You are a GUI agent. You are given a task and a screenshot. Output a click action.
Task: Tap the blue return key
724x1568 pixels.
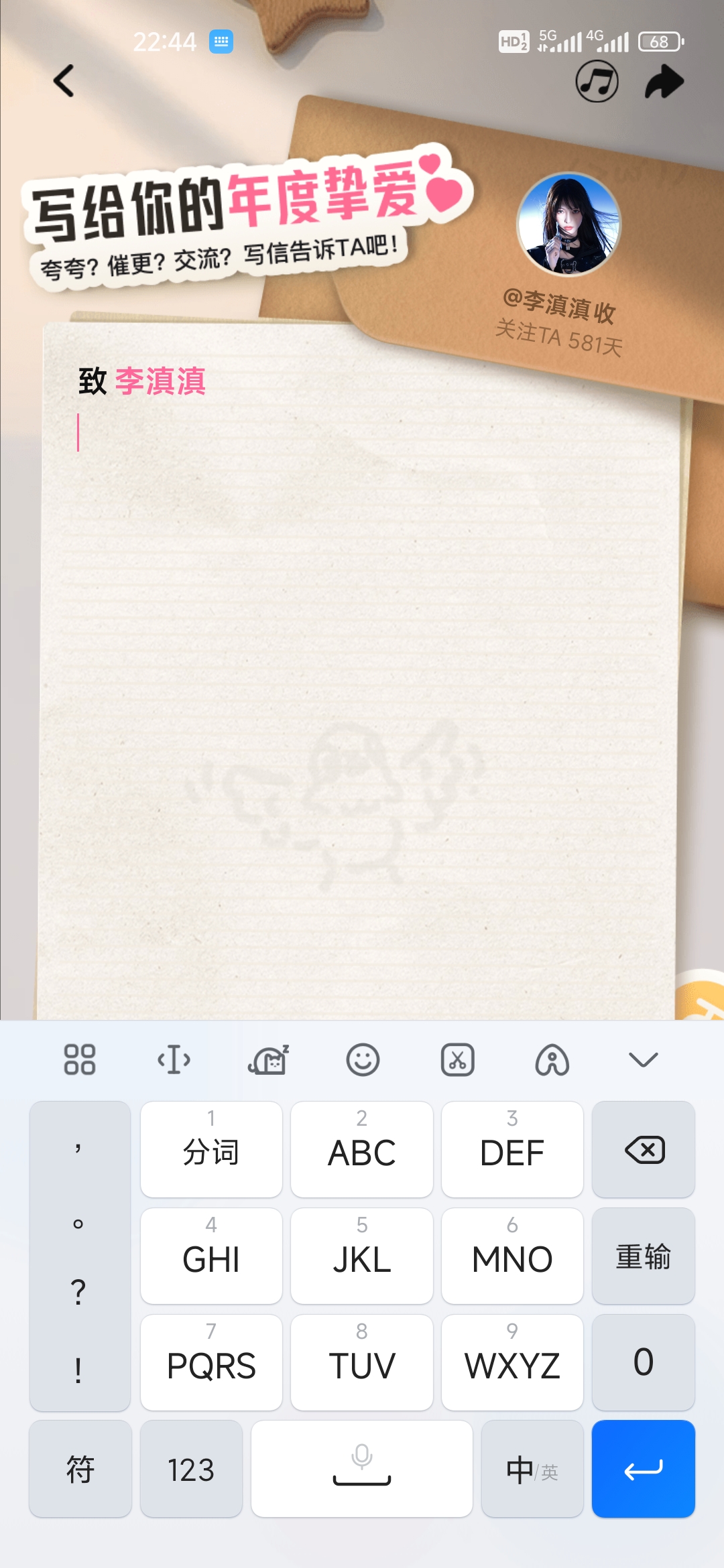pos(644,1469)
